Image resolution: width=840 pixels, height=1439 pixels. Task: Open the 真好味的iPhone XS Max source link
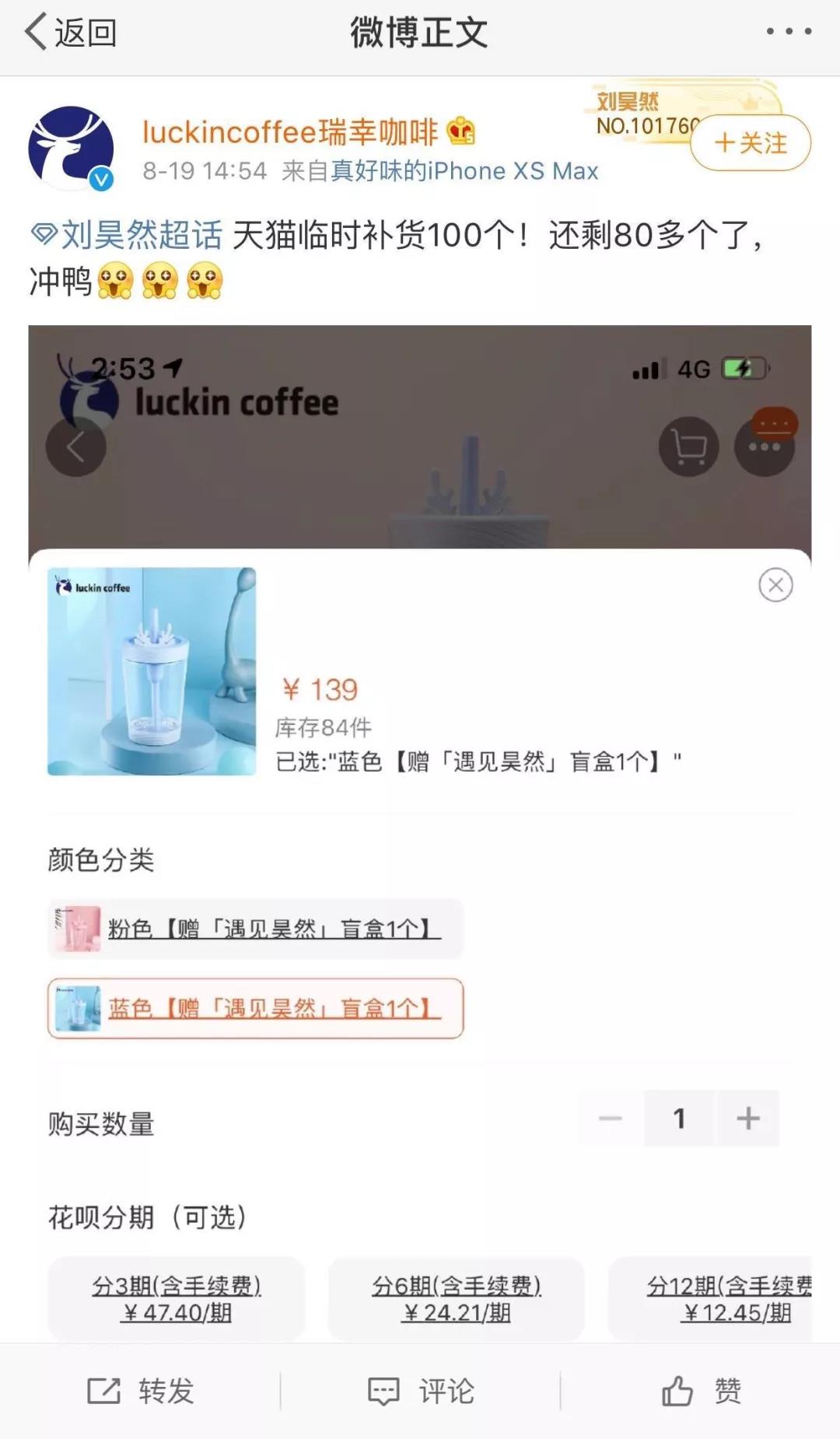click(x=464, y=171)
